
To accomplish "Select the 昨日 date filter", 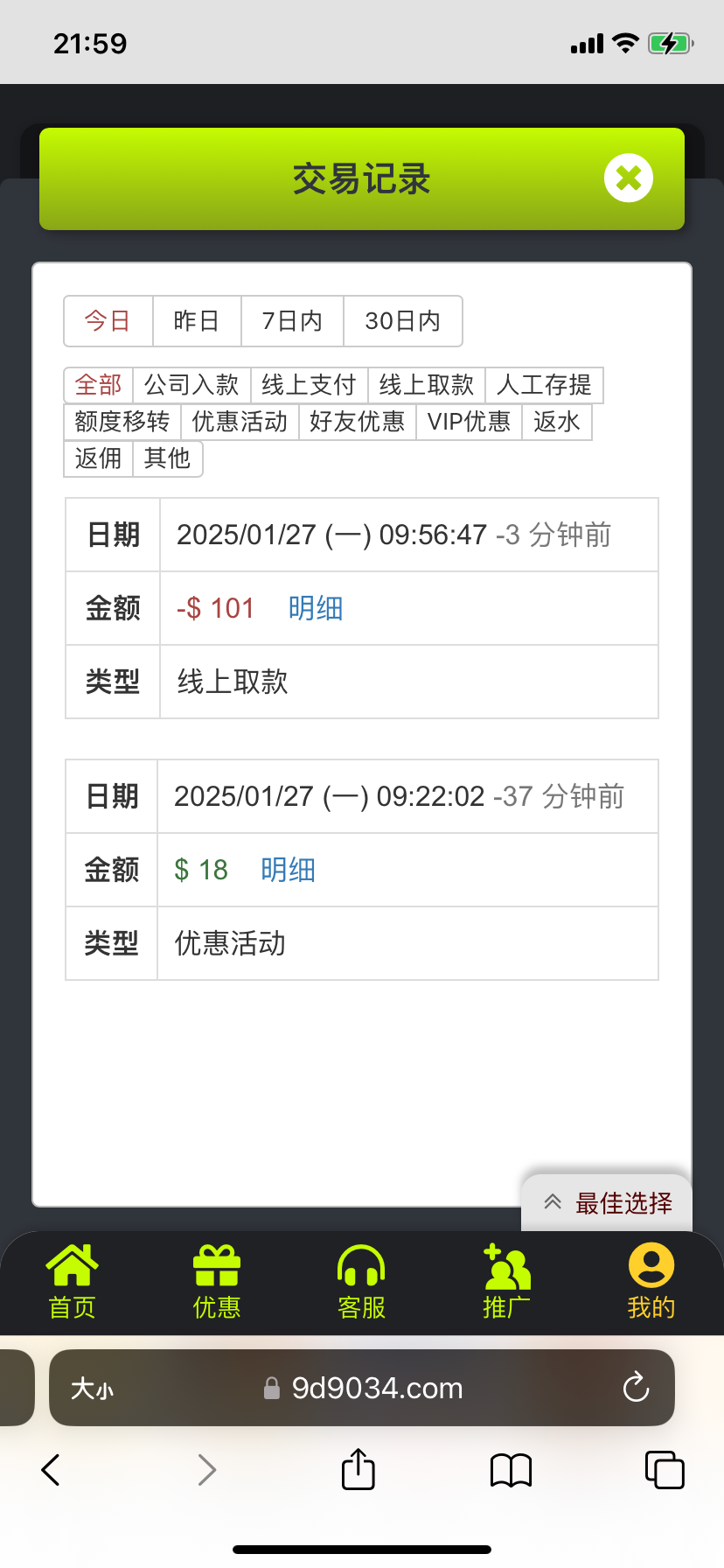I will 196,321.
